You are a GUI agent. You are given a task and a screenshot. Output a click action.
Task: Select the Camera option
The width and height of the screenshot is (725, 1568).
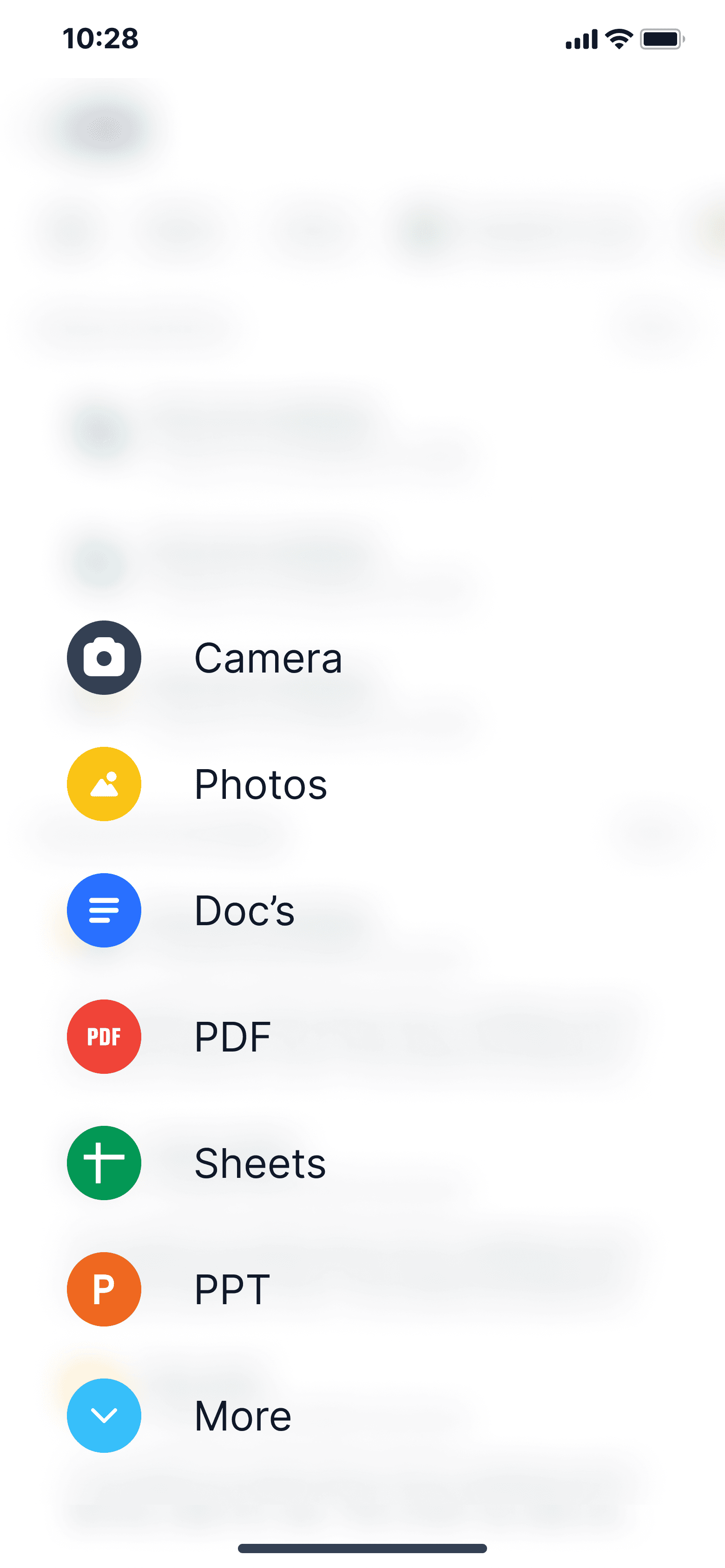[204, 657]
